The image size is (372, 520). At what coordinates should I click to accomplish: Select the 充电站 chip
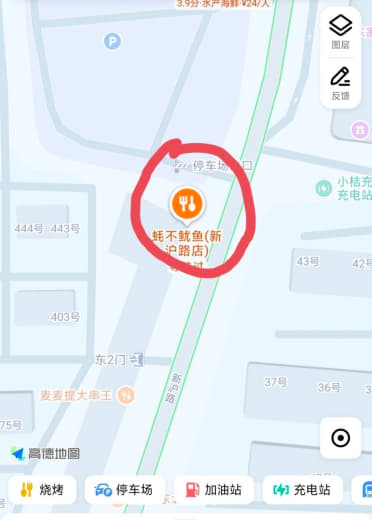[303, 490]
